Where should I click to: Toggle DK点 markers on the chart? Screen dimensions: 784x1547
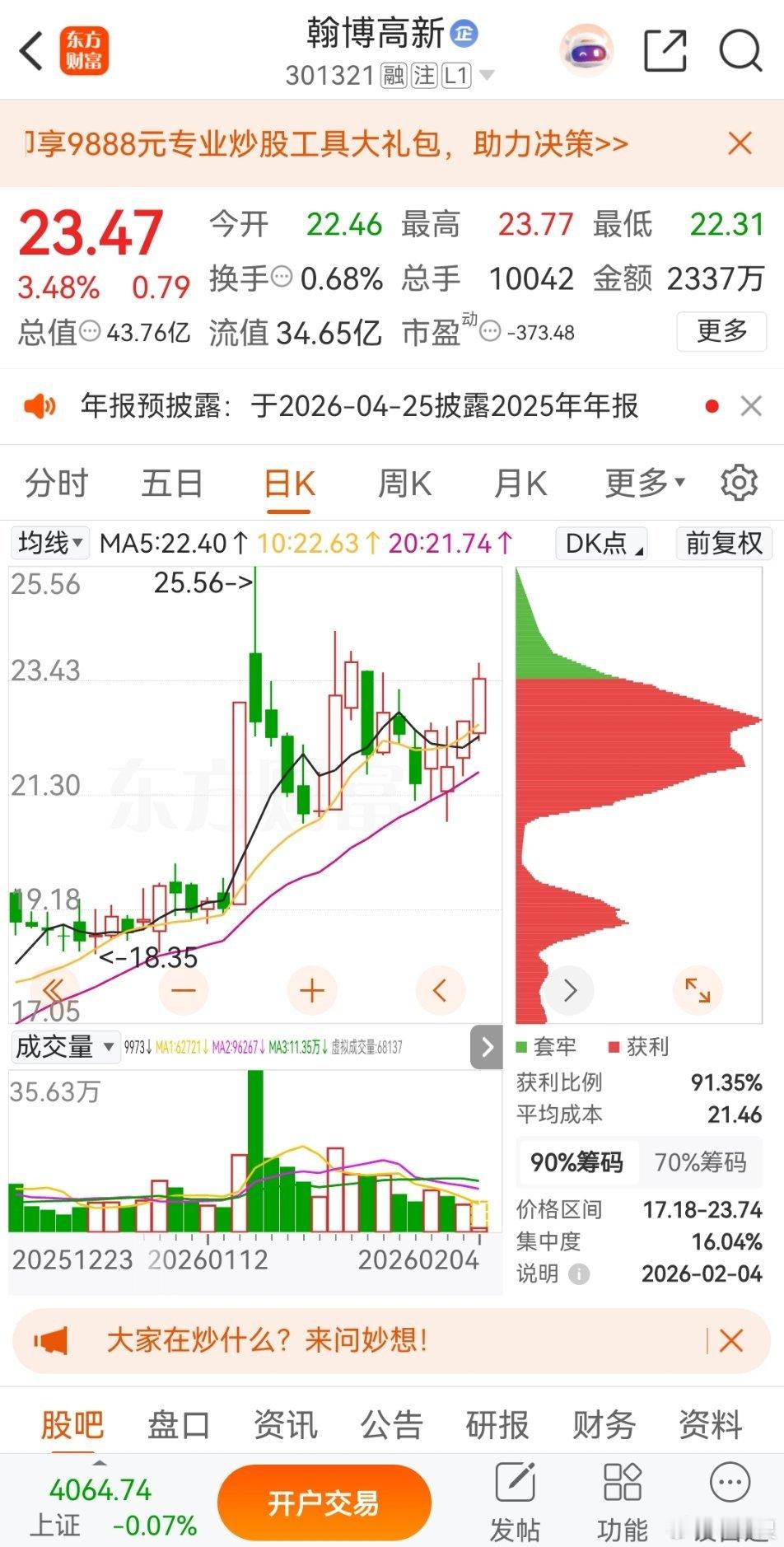tap(600, 543)
